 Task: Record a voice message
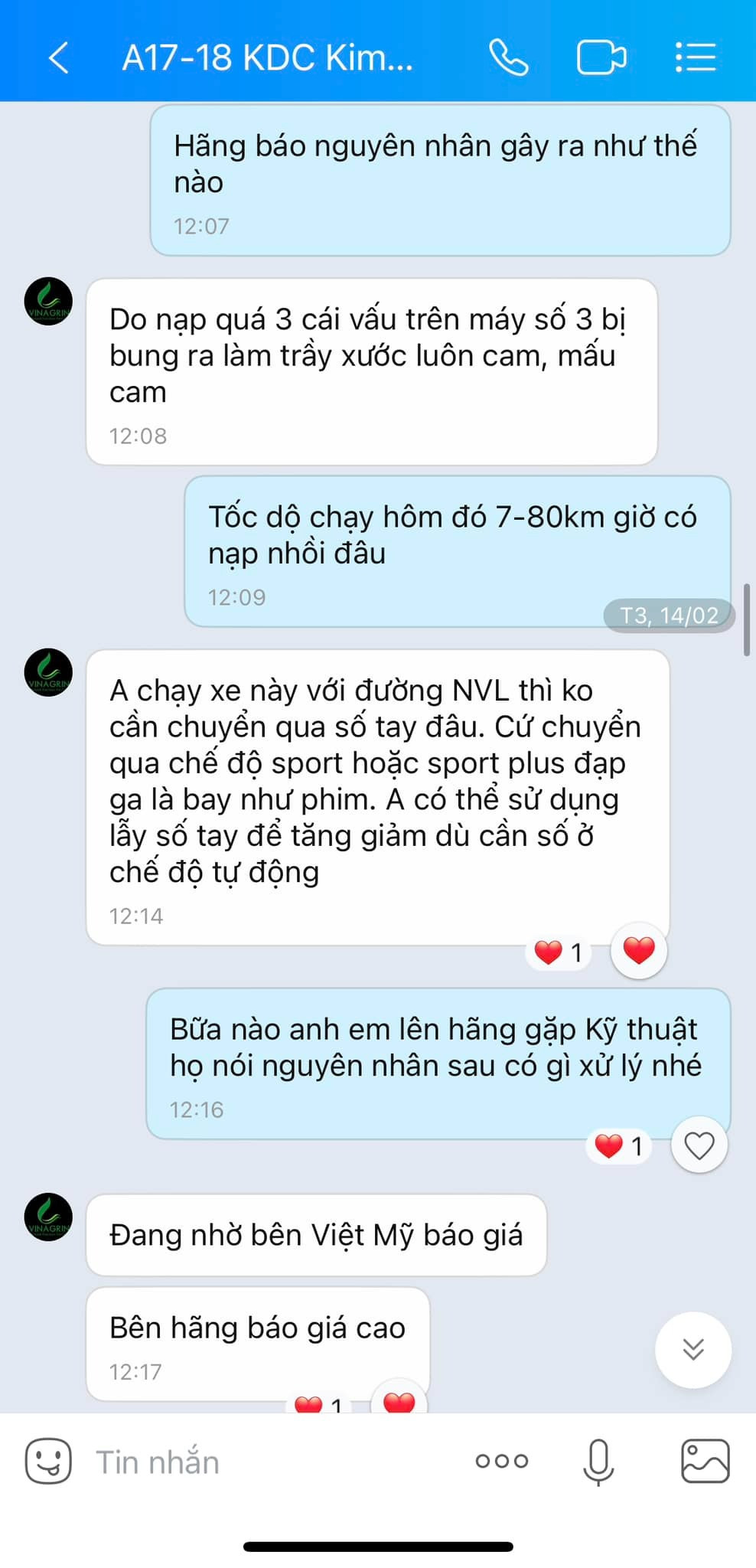point(598,1461)
